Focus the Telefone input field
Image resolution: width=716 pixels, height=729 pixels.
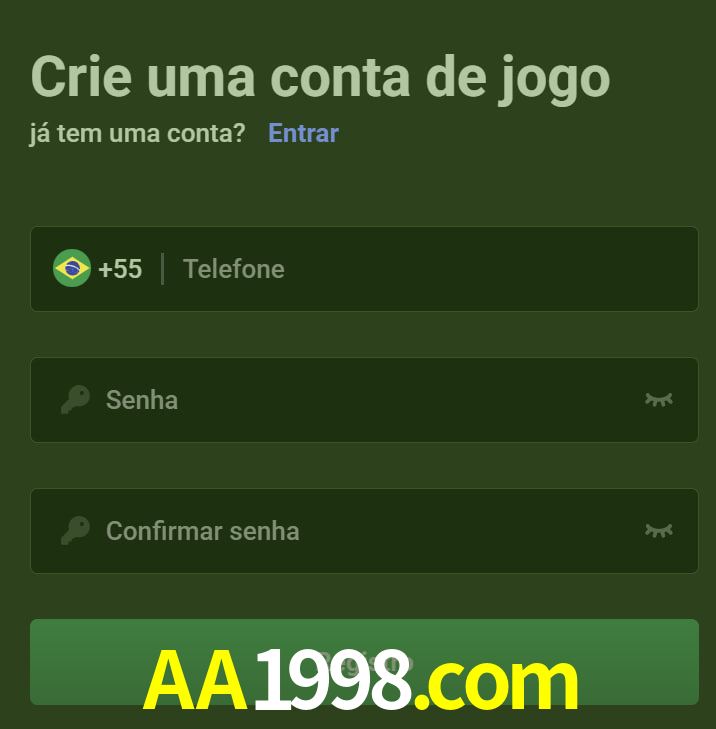(x=430, y=269)
